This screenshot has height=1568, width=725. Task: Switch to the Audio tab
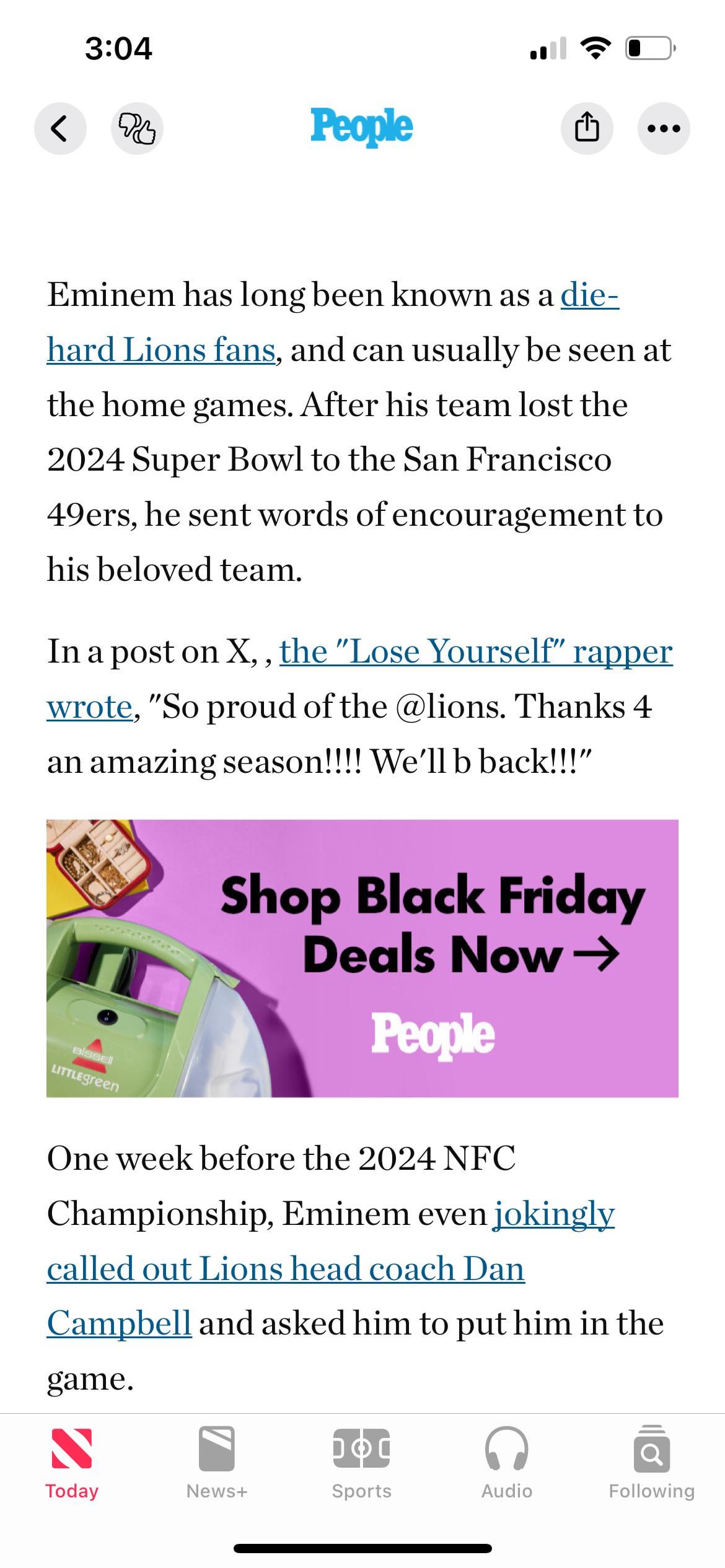(507, 1463)
